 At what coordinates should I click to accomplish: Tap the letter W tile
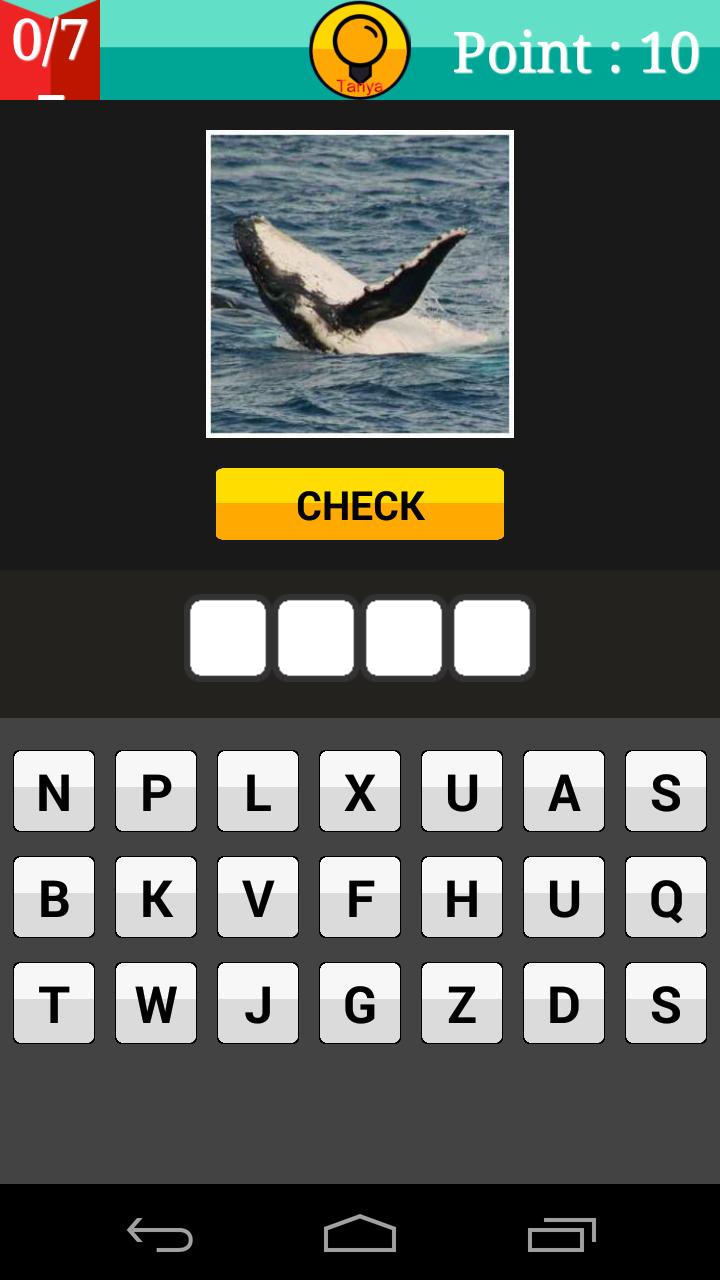156,1003
